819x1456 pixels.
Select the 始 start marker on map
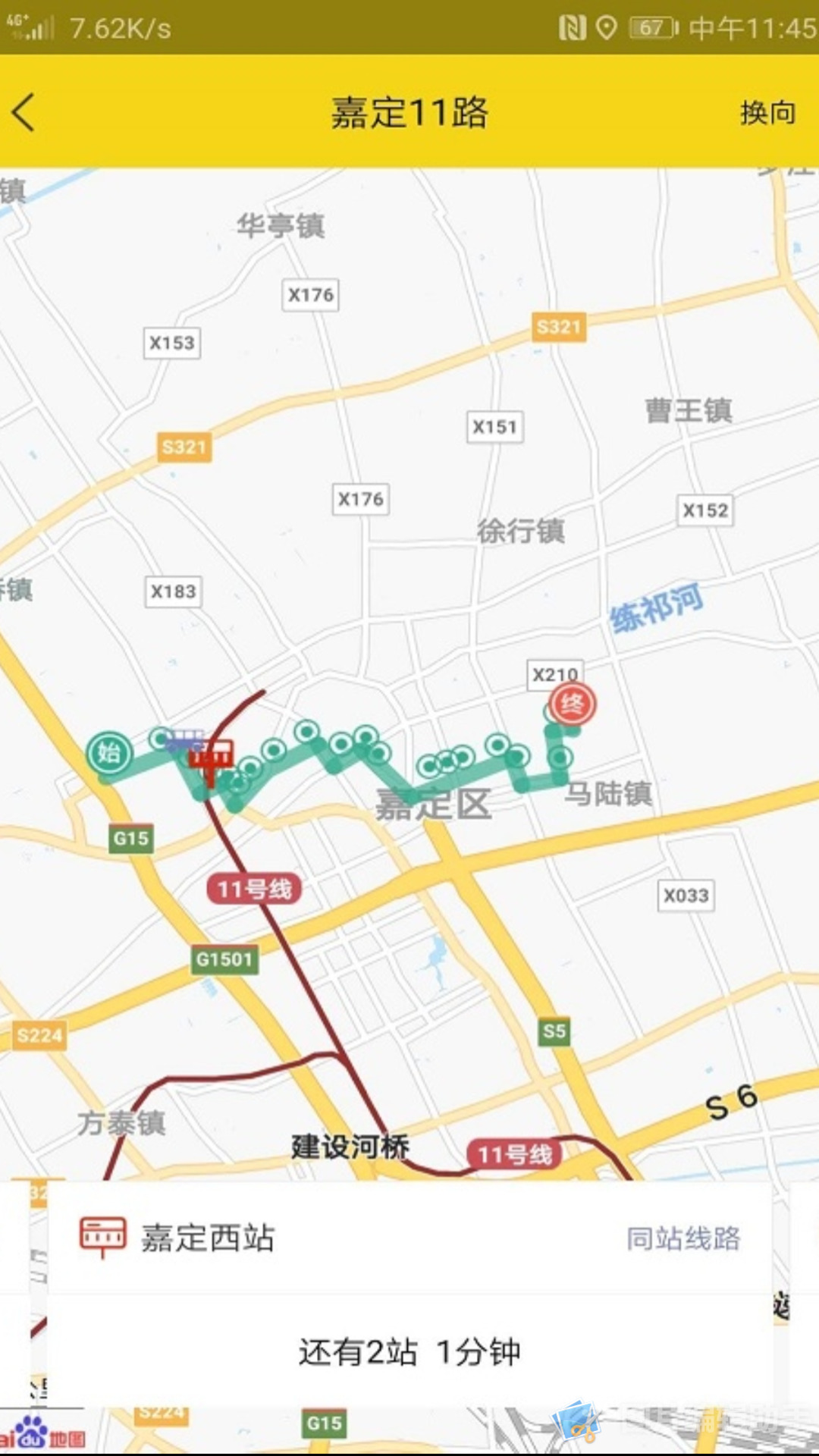(109, 753)
